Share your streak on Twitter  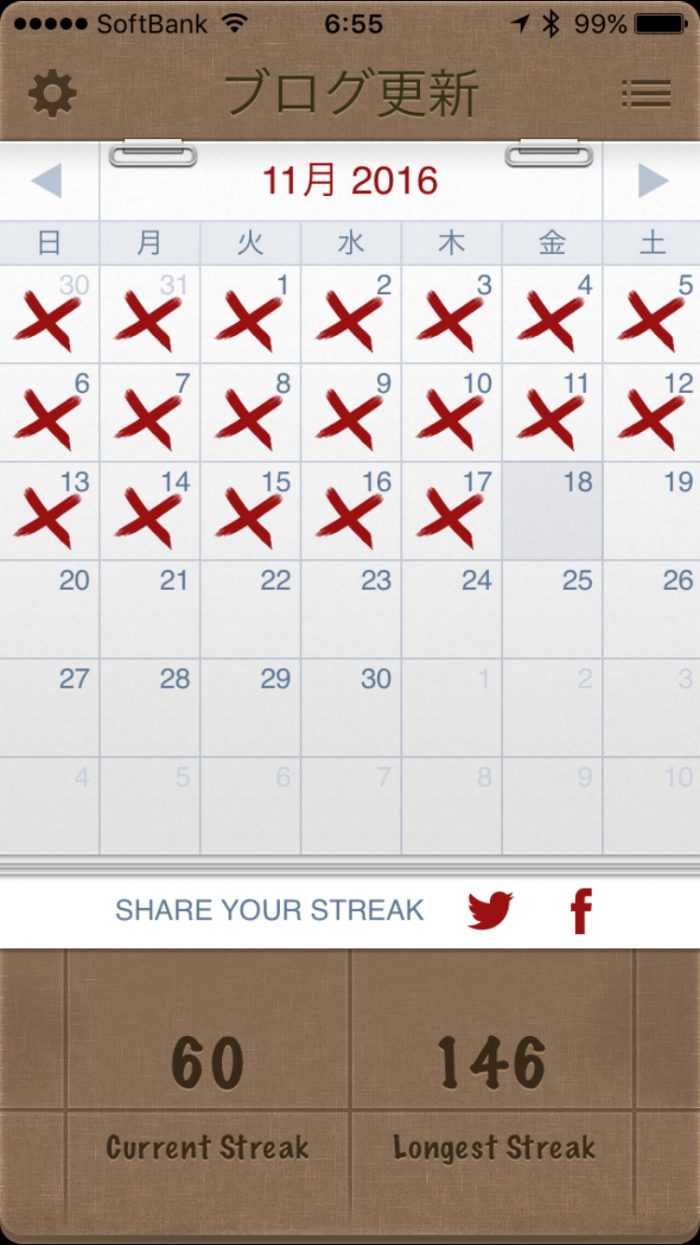(x=490, y=910)
